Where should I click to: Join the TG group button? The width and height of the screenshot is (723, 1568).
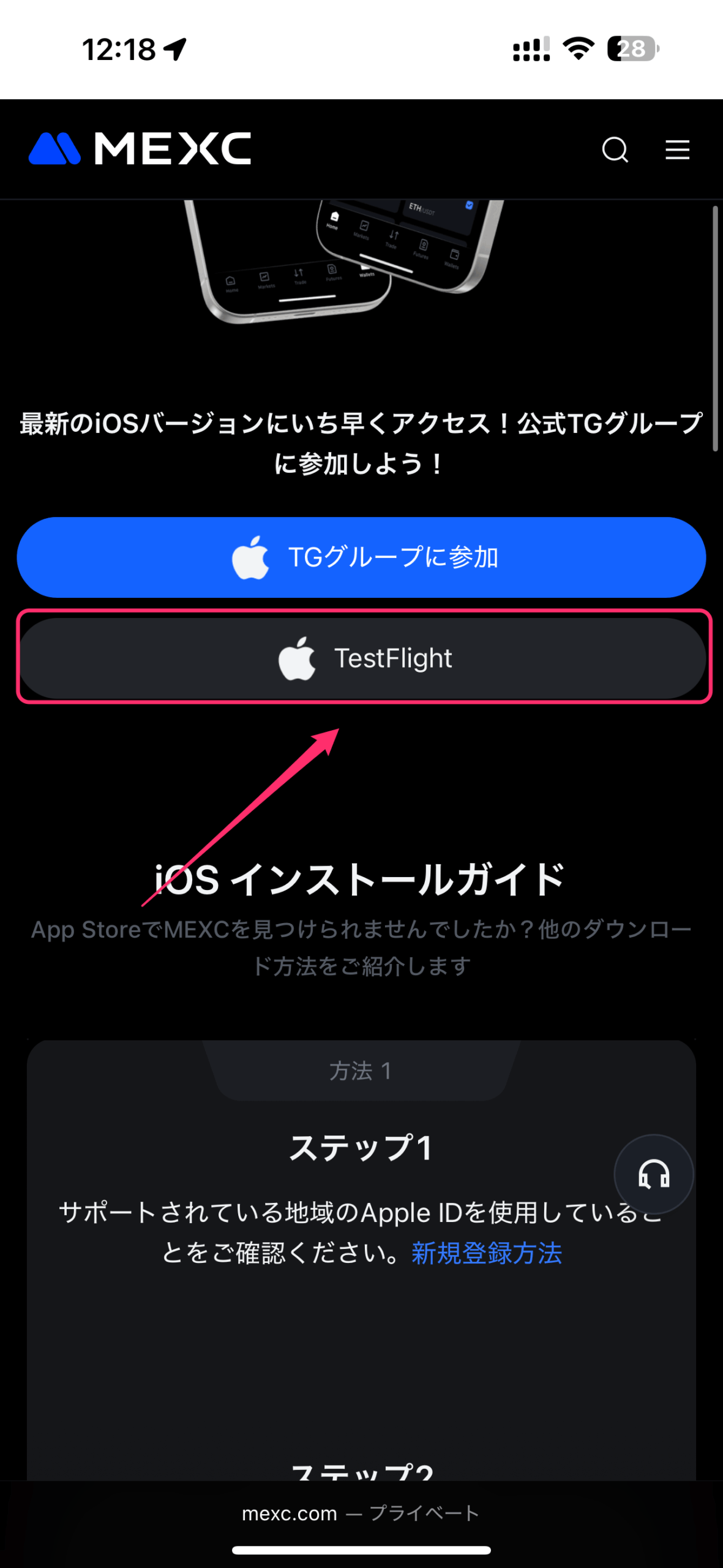point(361,557)
